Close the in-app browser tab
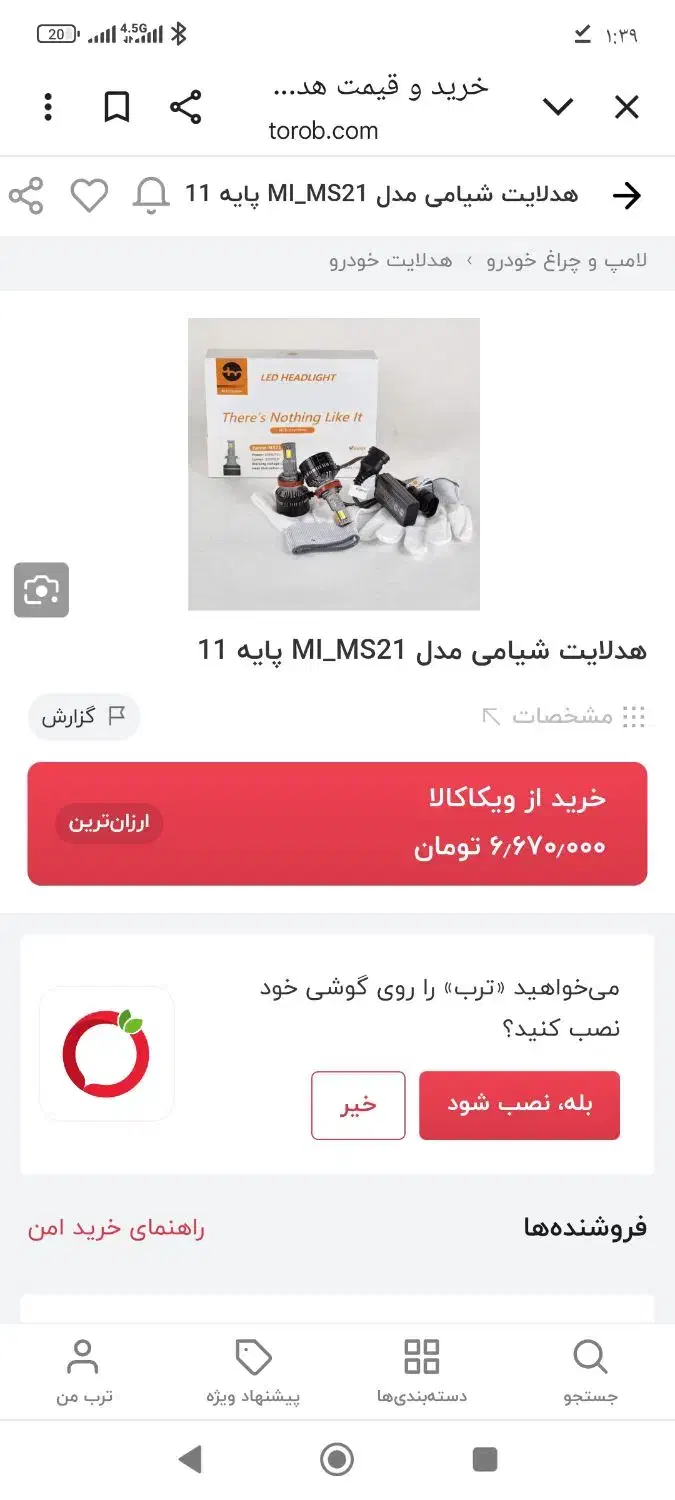Image resolution: width=675 pixels, height=1500 pixels. coord(626,107)
